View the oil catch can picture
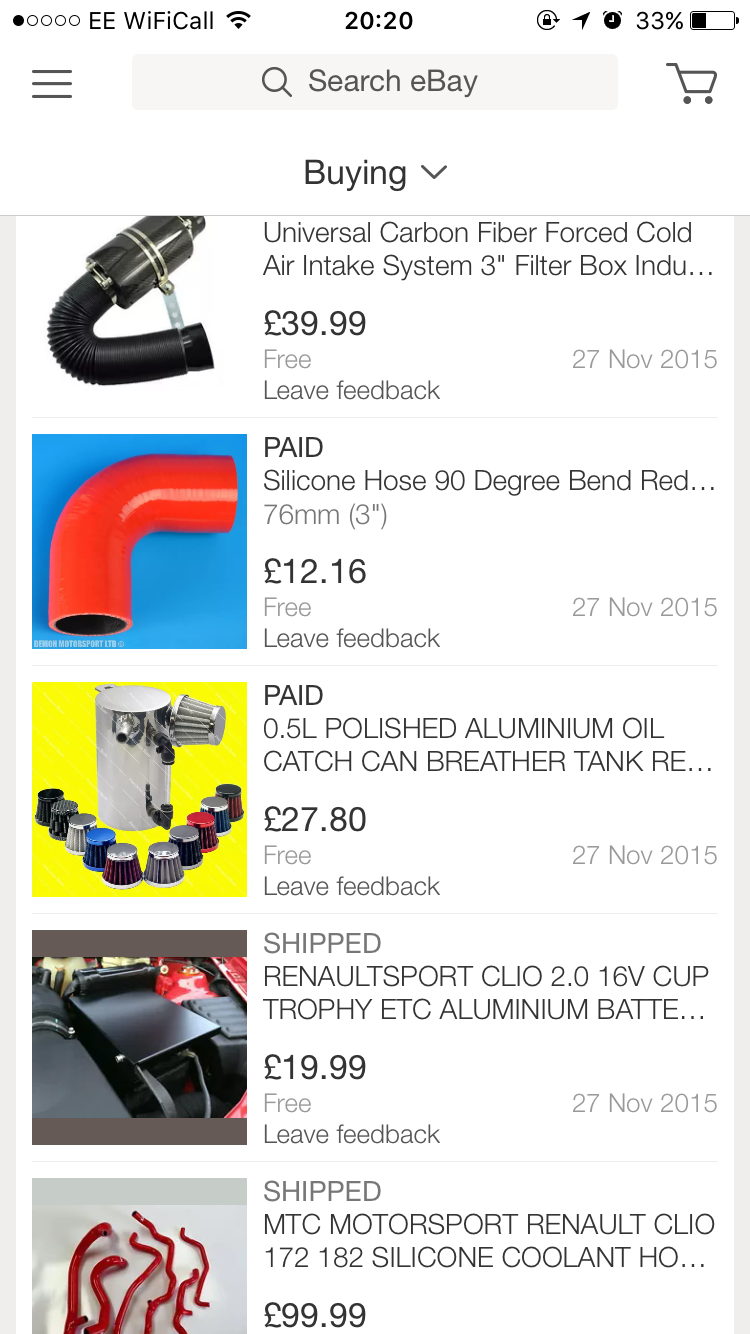750x1334 pixels. 139,789
